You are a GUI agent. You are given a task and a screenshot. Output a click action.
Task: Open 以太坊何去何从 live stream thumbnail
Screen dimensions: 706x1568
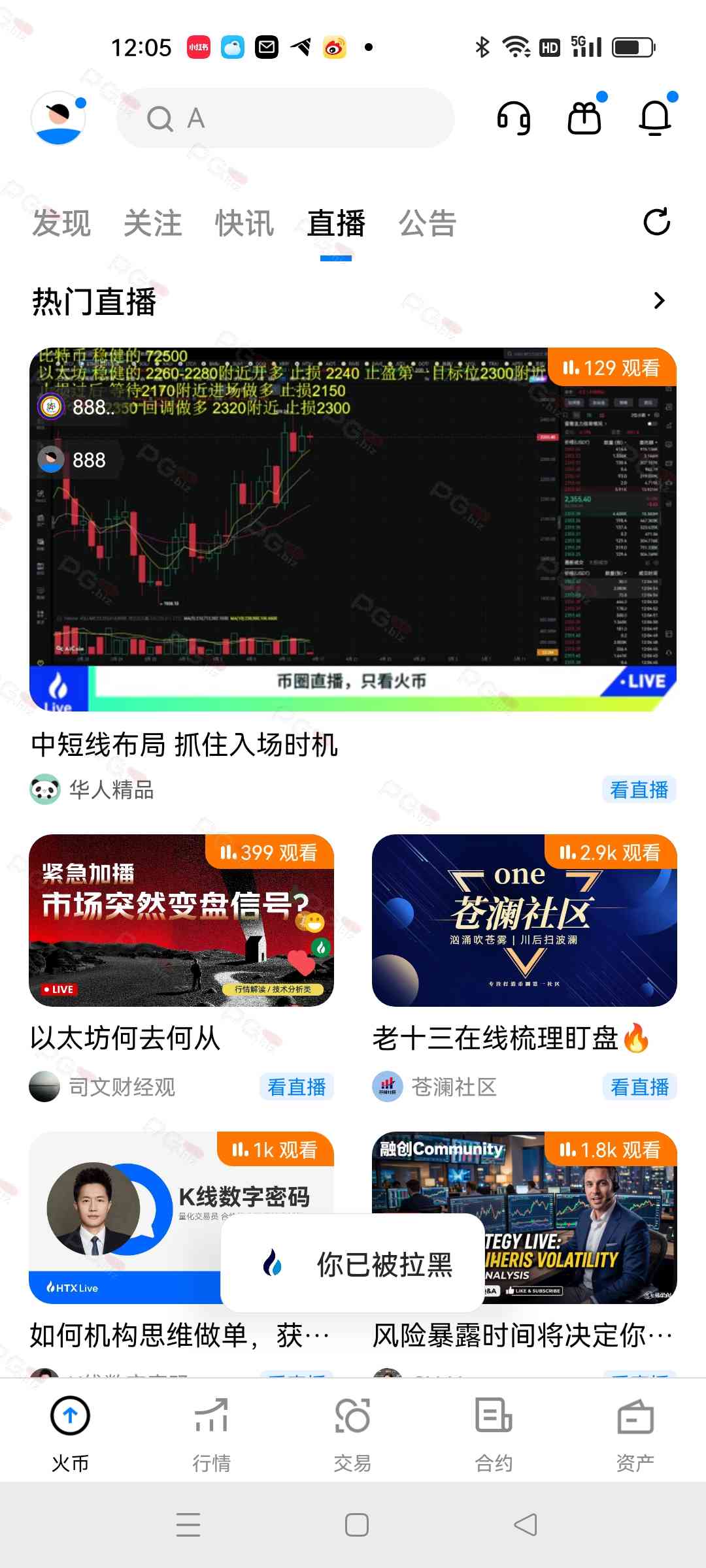point(182,920)
